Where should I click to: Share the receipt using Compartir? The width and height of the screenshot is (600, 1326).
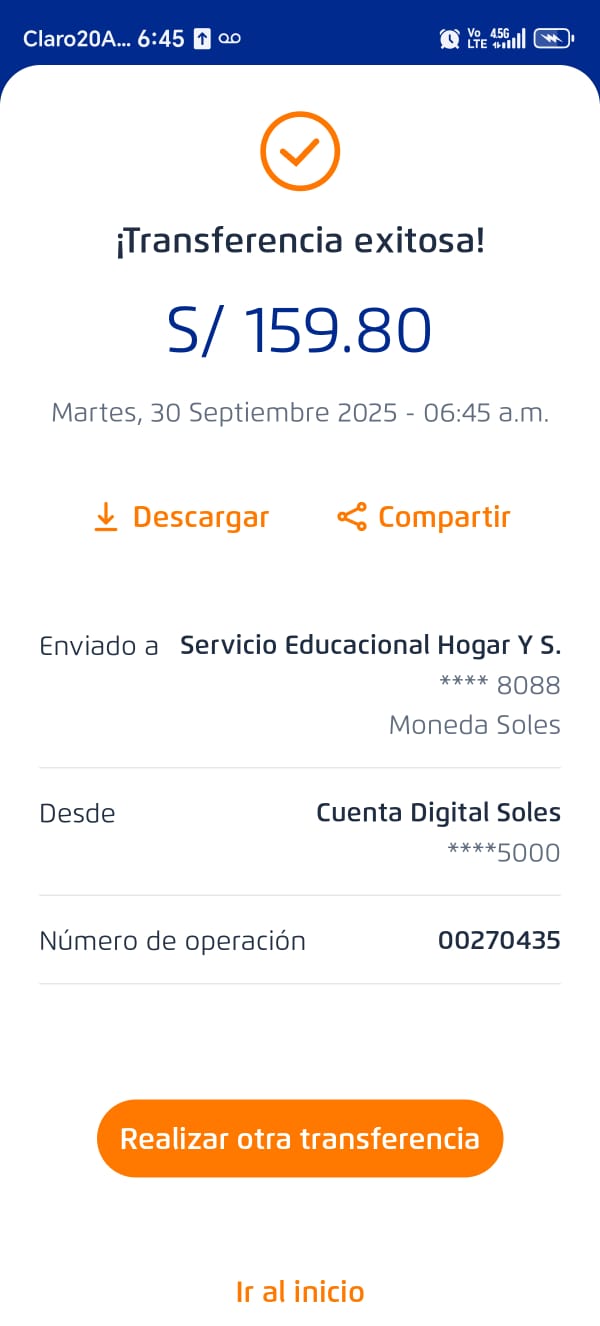click(424, 517)
